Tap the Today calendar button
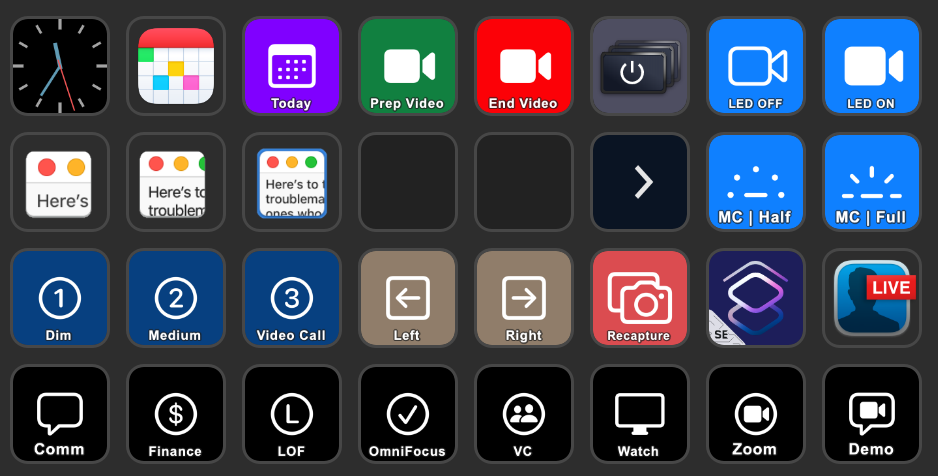 click(x=292, y=66)
